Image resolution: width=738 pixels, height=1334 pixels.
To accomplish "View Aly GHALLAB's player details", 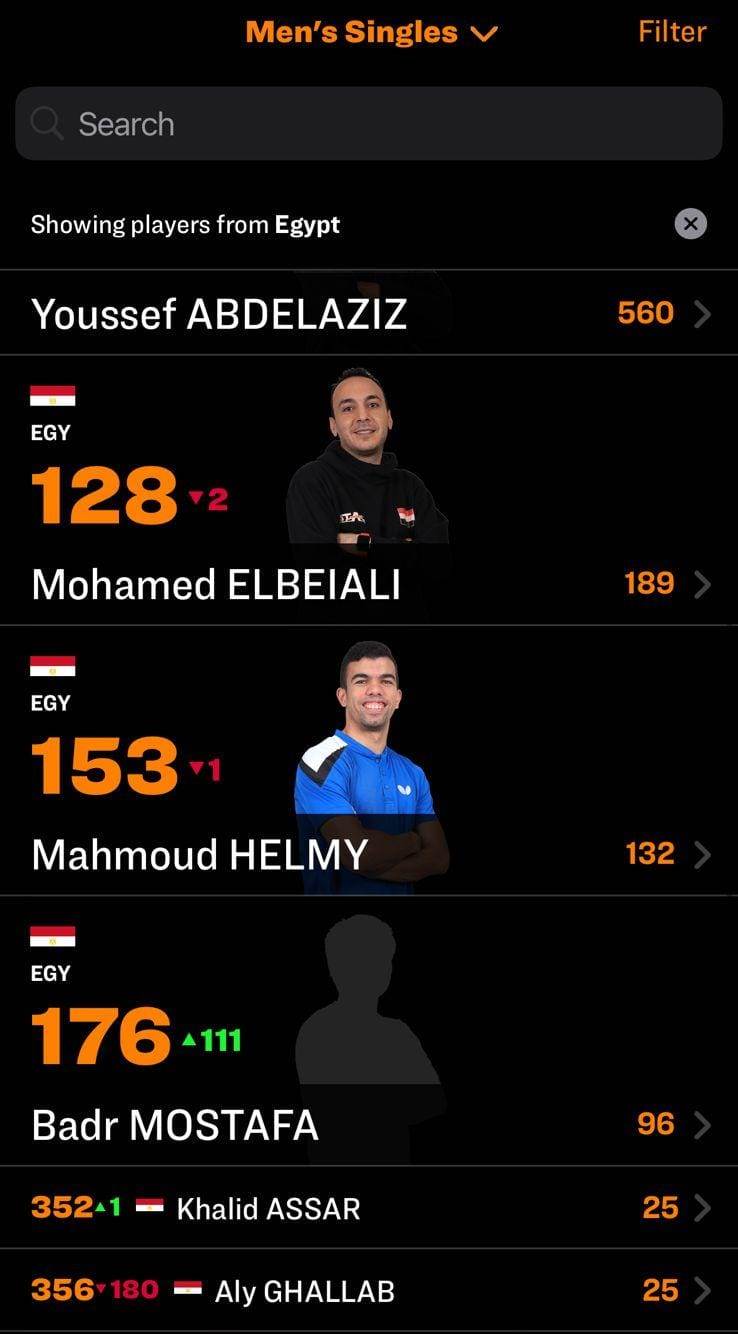I will coord(368,1291).
